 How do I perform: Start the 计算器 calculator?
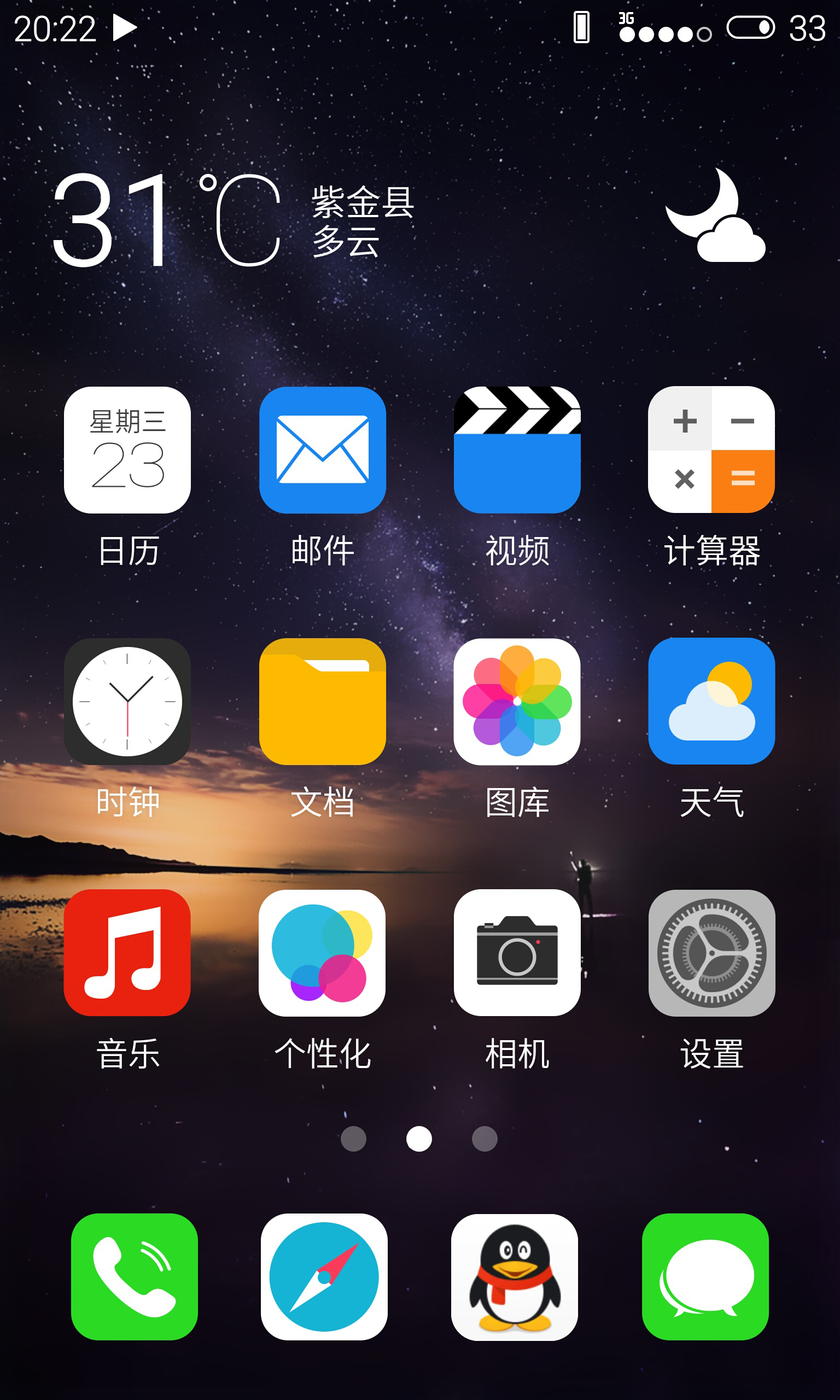point(711,451)
